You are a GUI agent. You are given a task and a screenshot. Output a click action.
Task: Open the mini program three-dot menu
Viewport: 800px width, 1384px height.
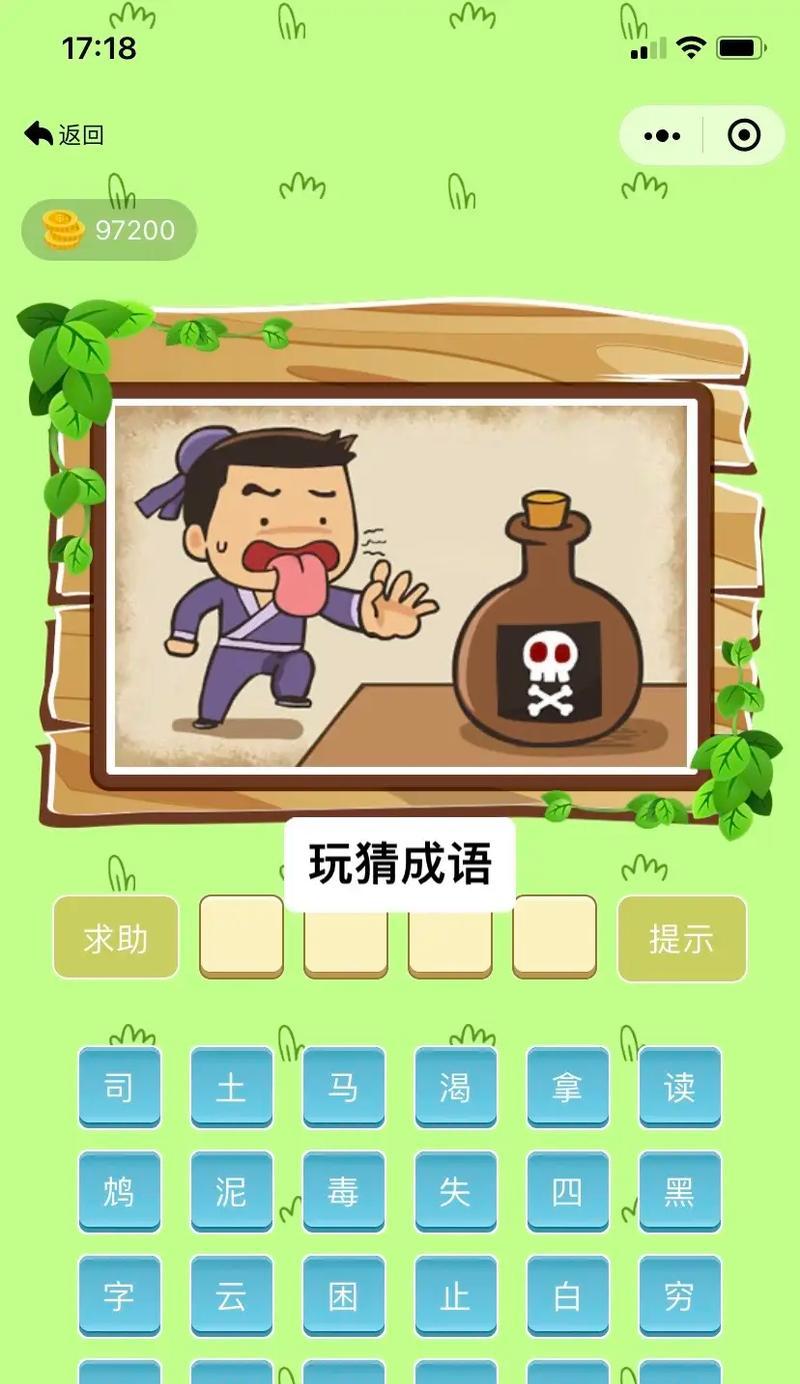(x=662, y=135)
